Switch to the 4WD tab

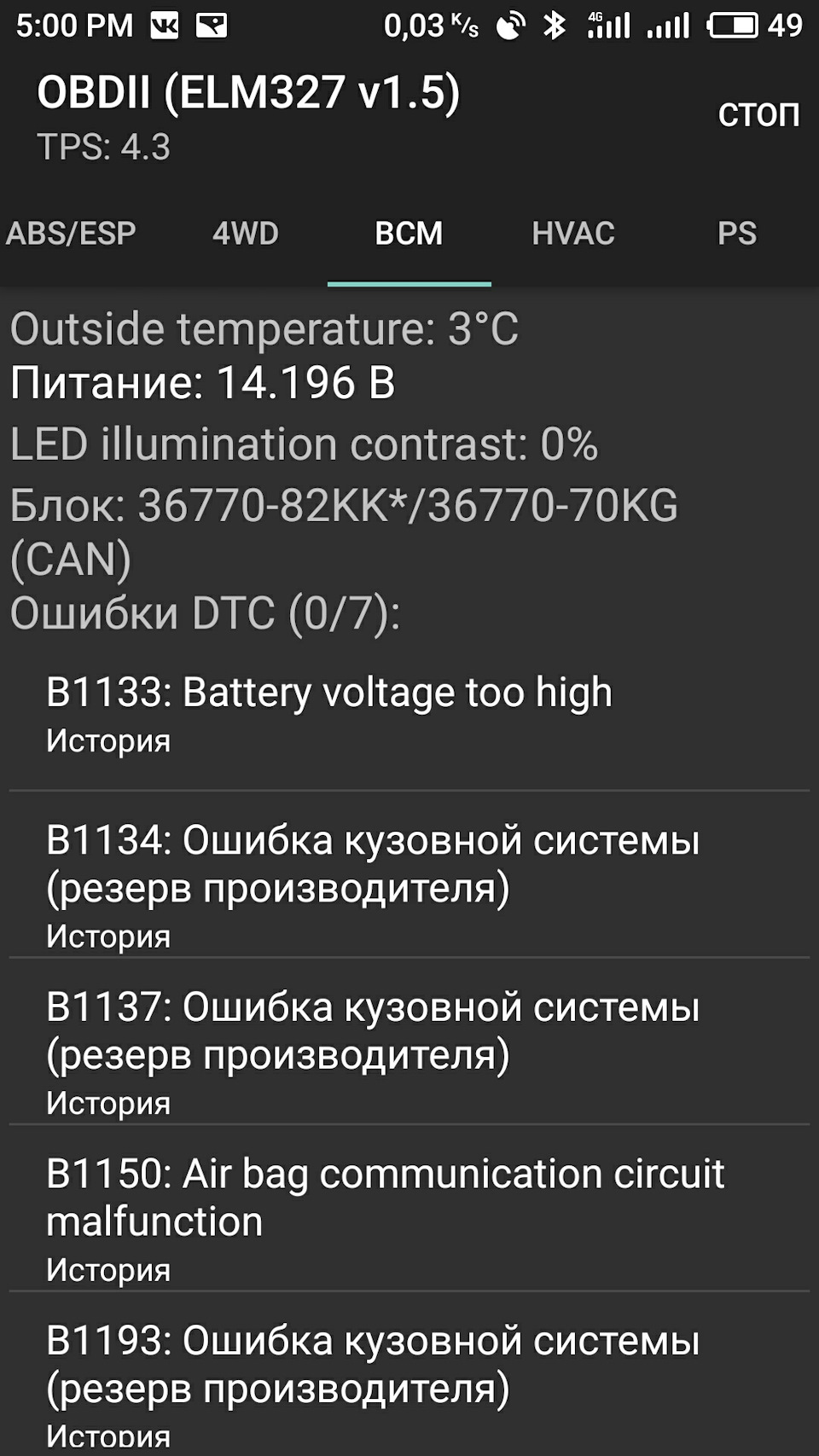click(246, 234)
